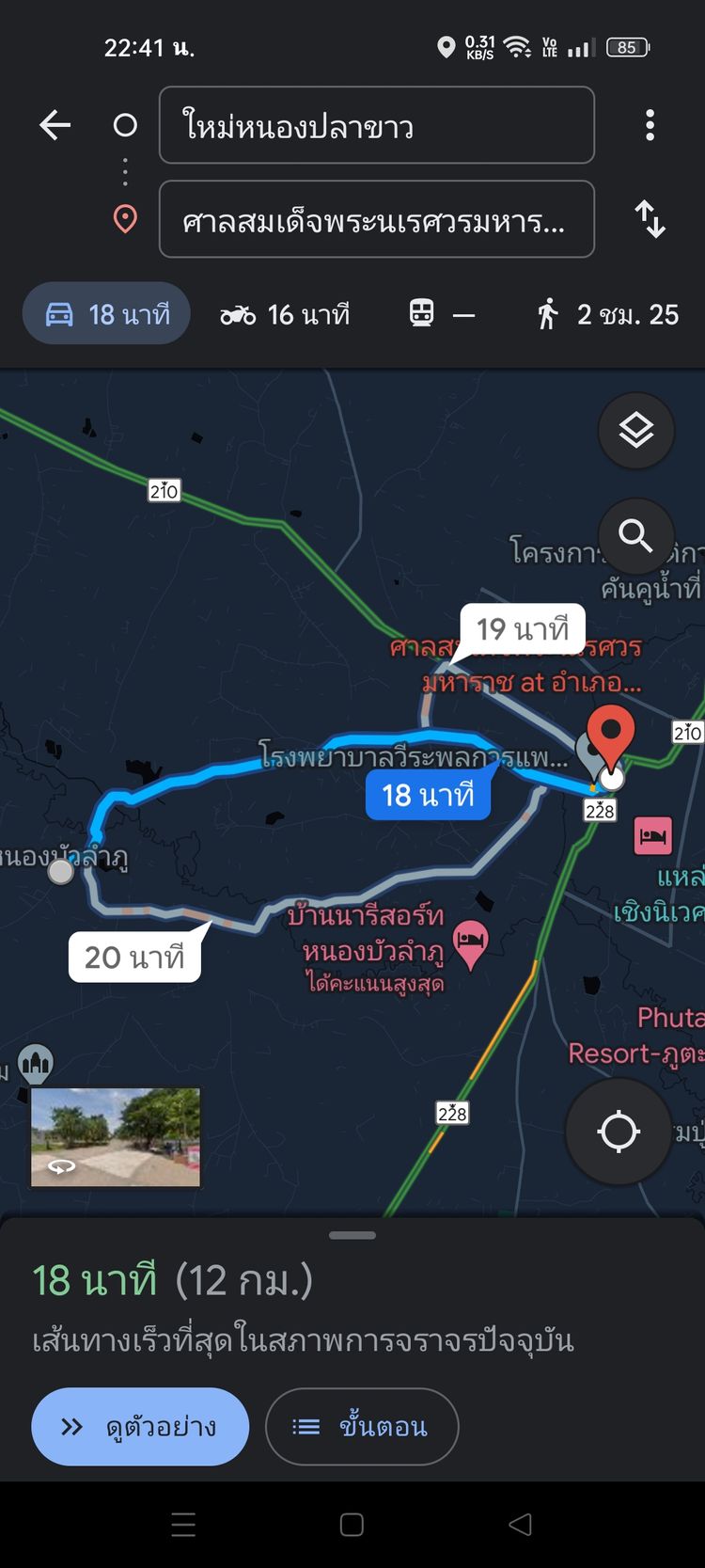Switch to motorcycle mode 16 นาที

pyautogui.click(x=285, y=314)
